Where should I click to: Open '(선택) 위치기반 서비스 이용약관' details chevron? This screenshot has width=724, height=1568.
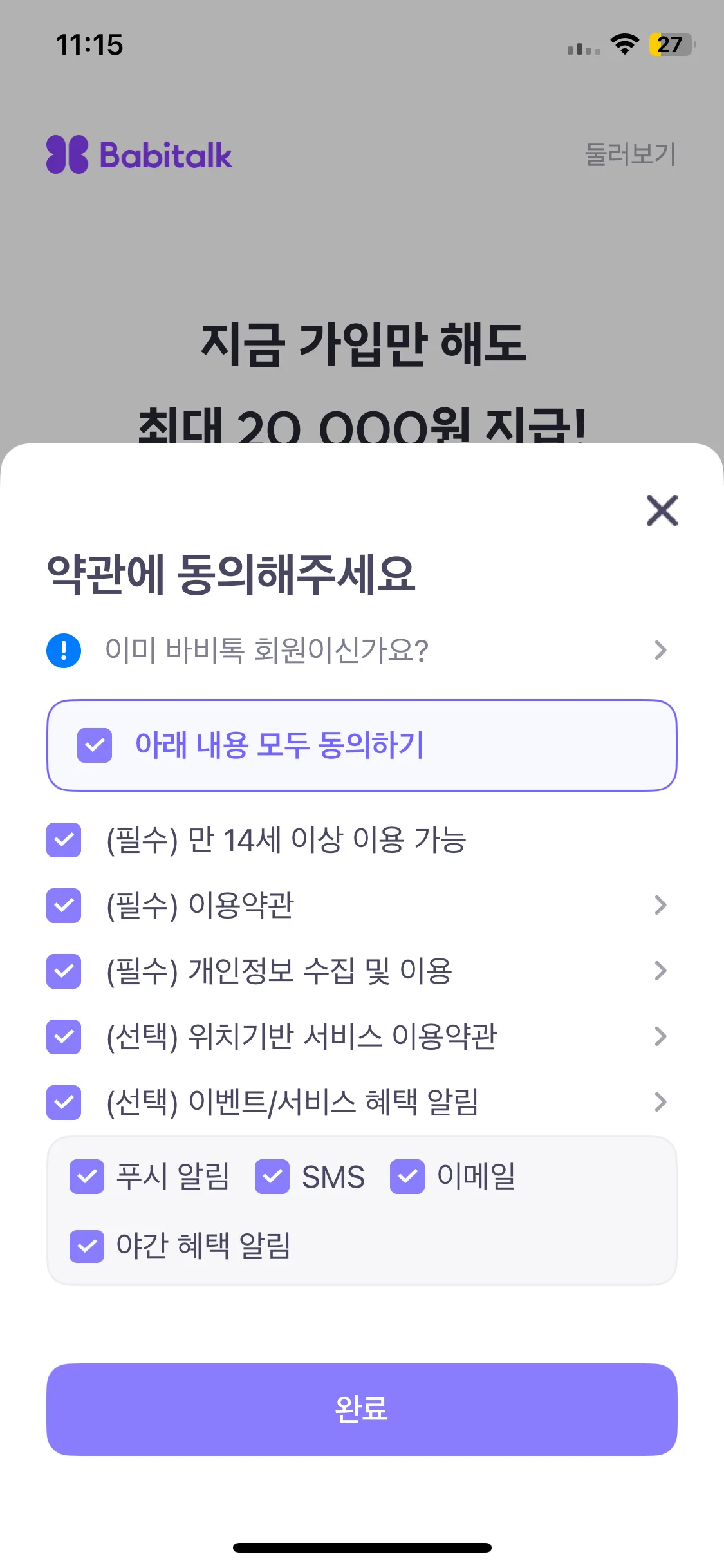660,1036
